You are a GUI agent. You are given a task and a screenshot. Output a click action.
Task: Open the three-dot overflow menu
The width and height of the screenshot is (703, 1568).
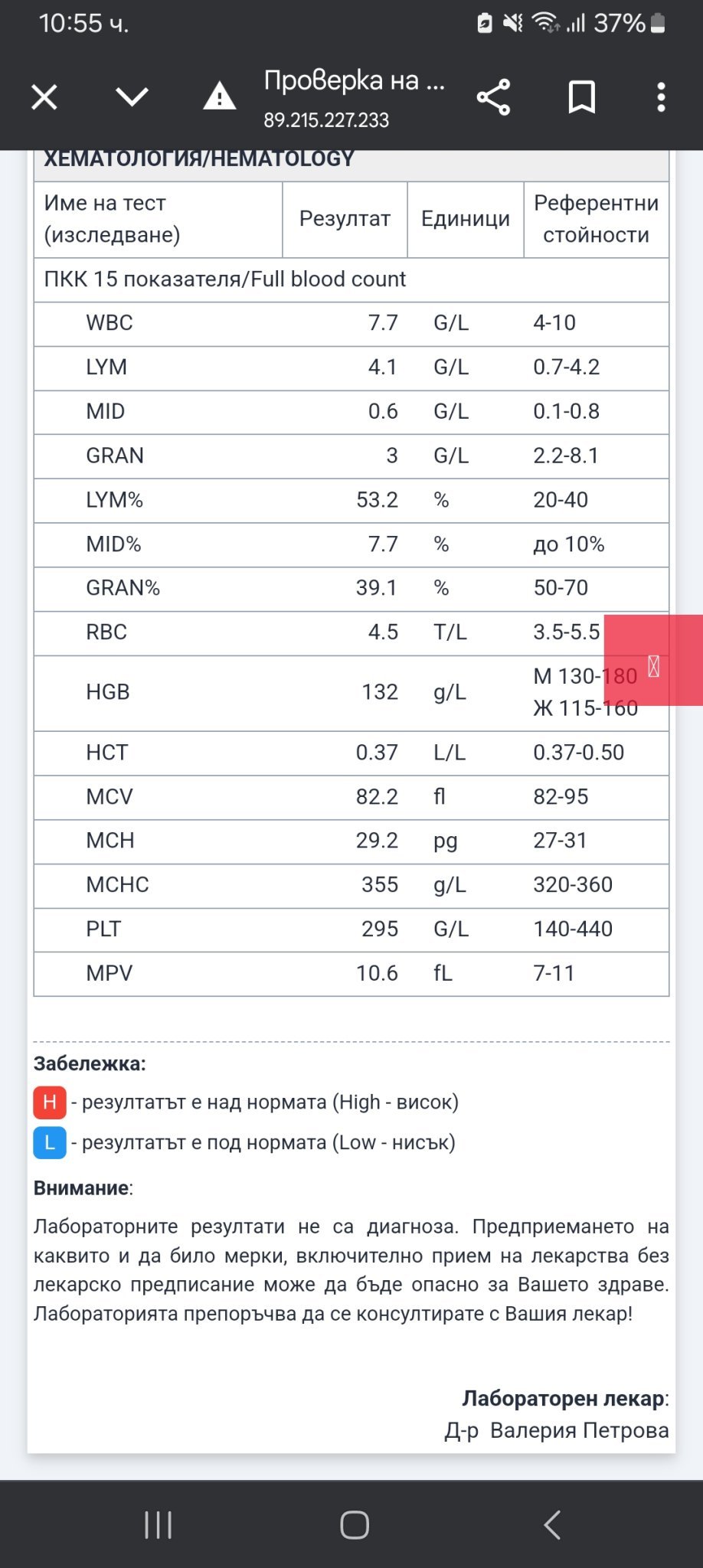click(x=661, y=97)
